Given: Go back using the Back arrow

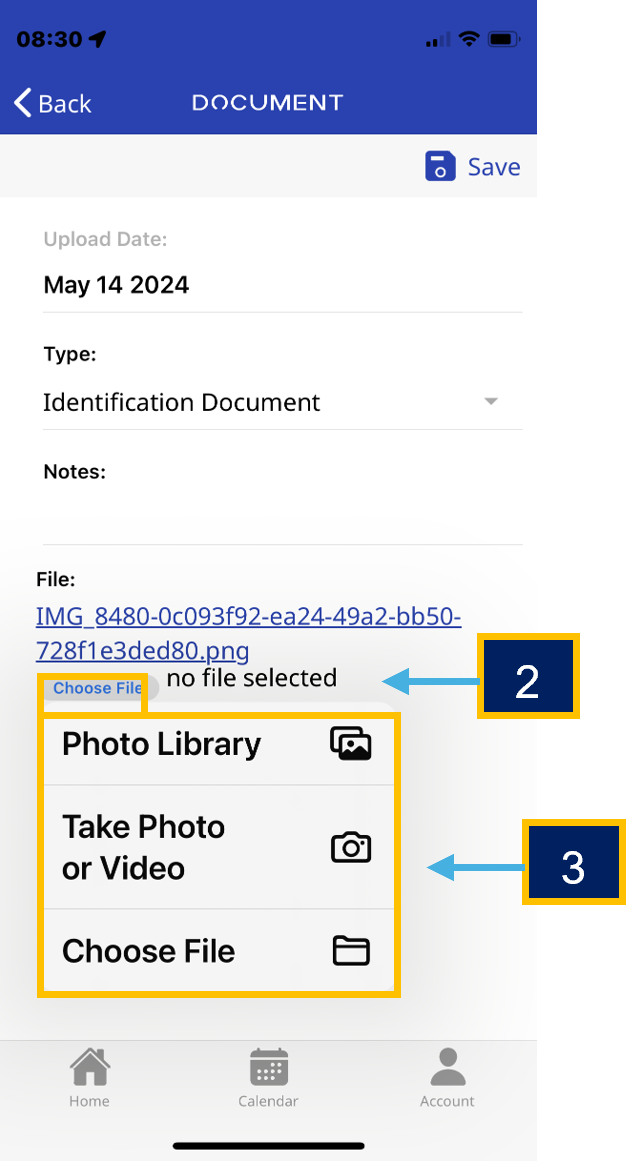Looking at the screenshot, I should 52,103.
